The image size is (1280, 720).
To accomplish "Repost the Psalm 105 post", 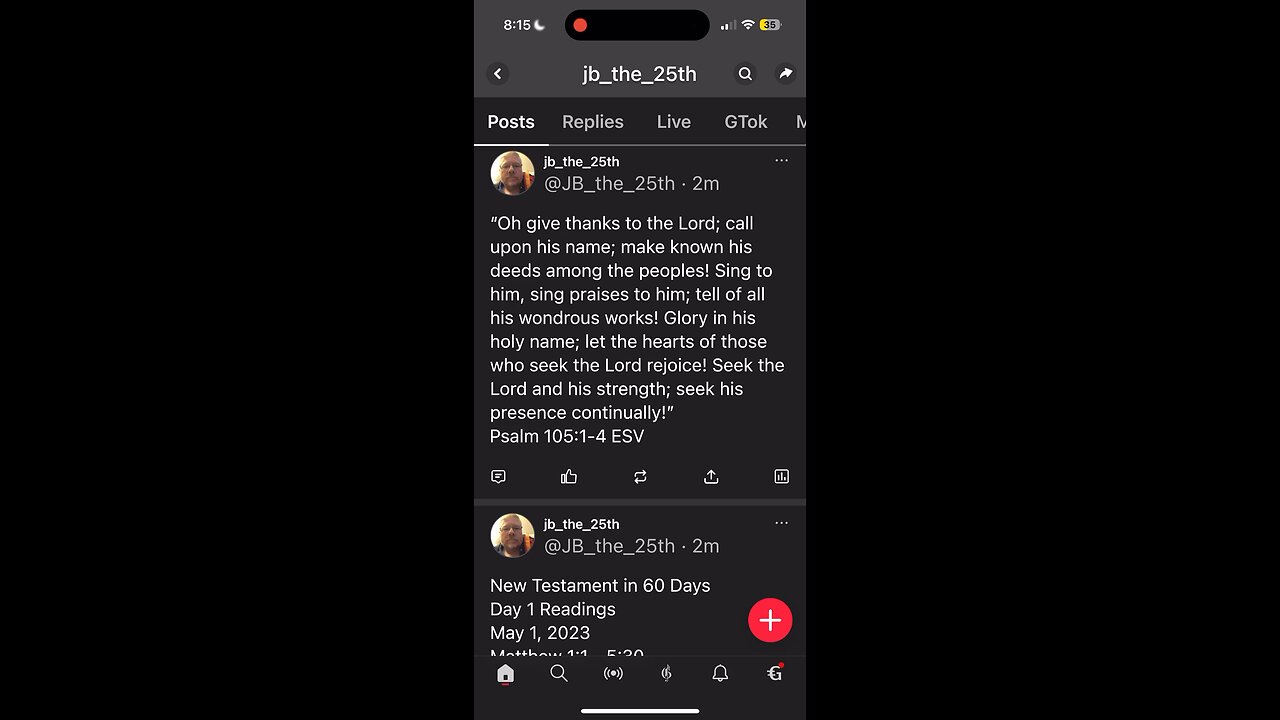I will (640, 477).
